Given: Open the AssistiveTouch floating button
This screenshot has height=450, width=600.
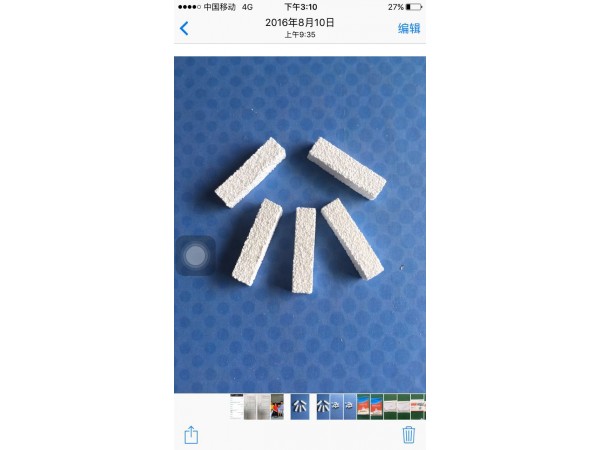Looking at the screenshot, I should 196,256.
